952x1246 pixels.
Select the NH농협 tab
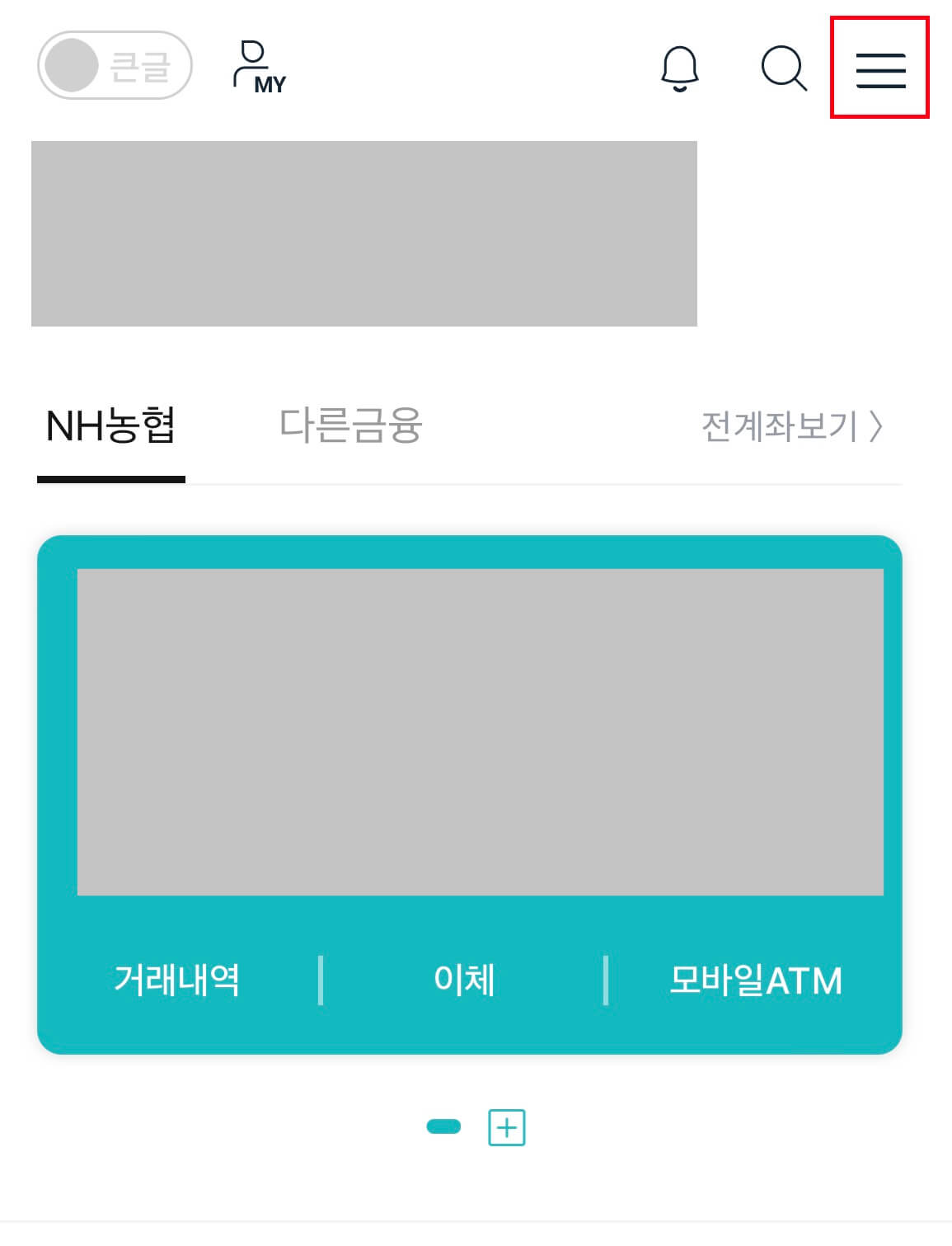click(x=111, y=426)
